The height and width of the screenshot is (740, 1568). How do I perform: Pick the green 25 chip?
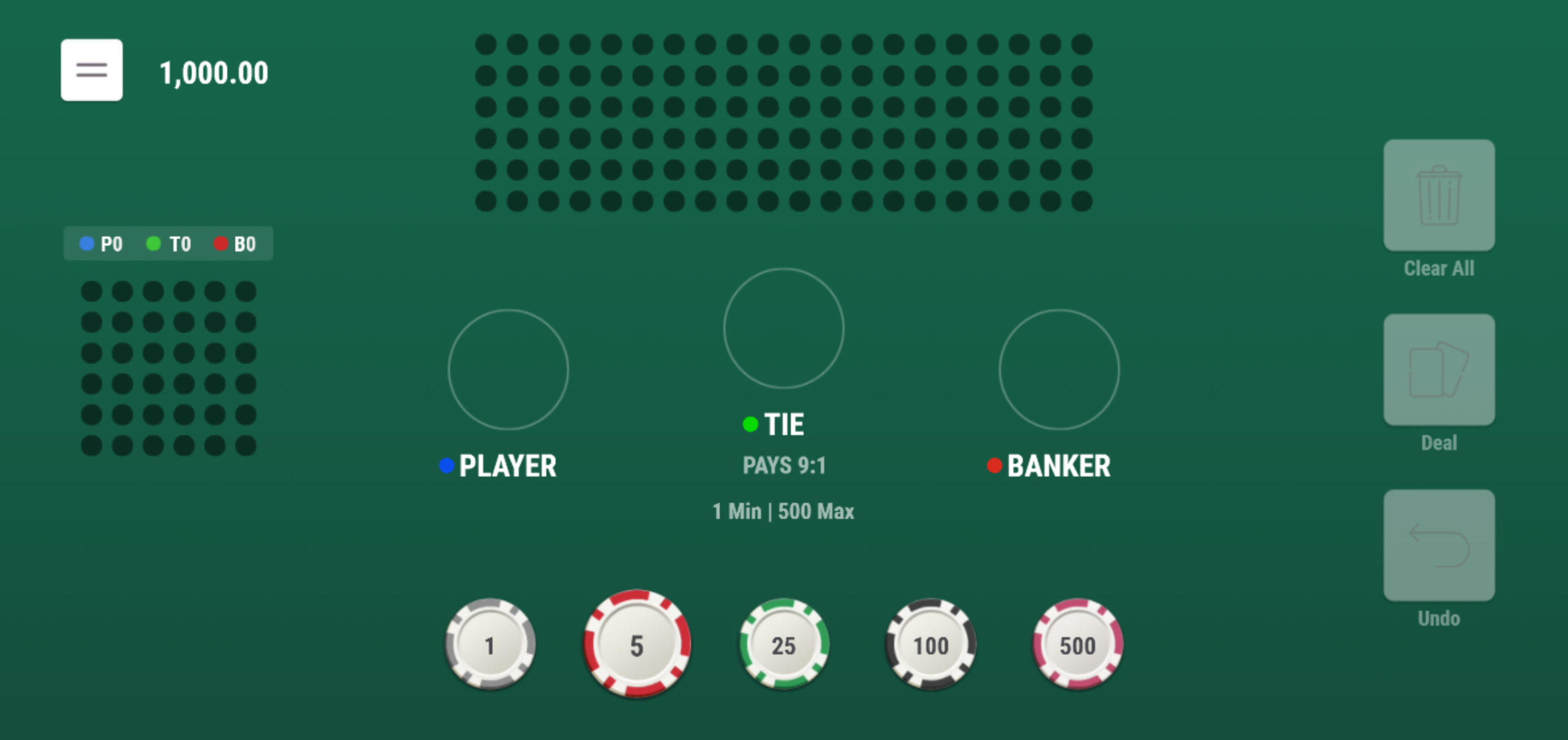[784, 644]
